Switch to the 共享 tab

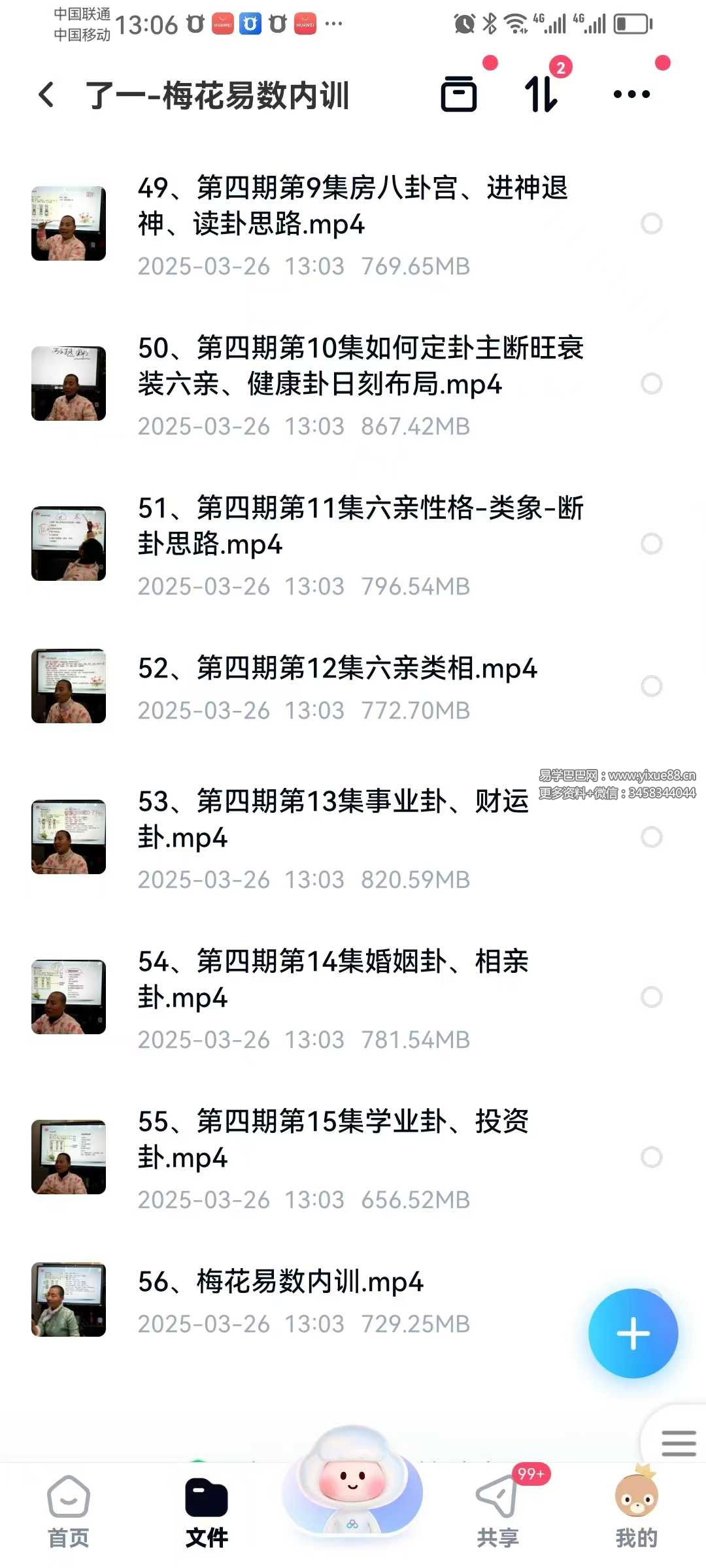point(497,1511)
